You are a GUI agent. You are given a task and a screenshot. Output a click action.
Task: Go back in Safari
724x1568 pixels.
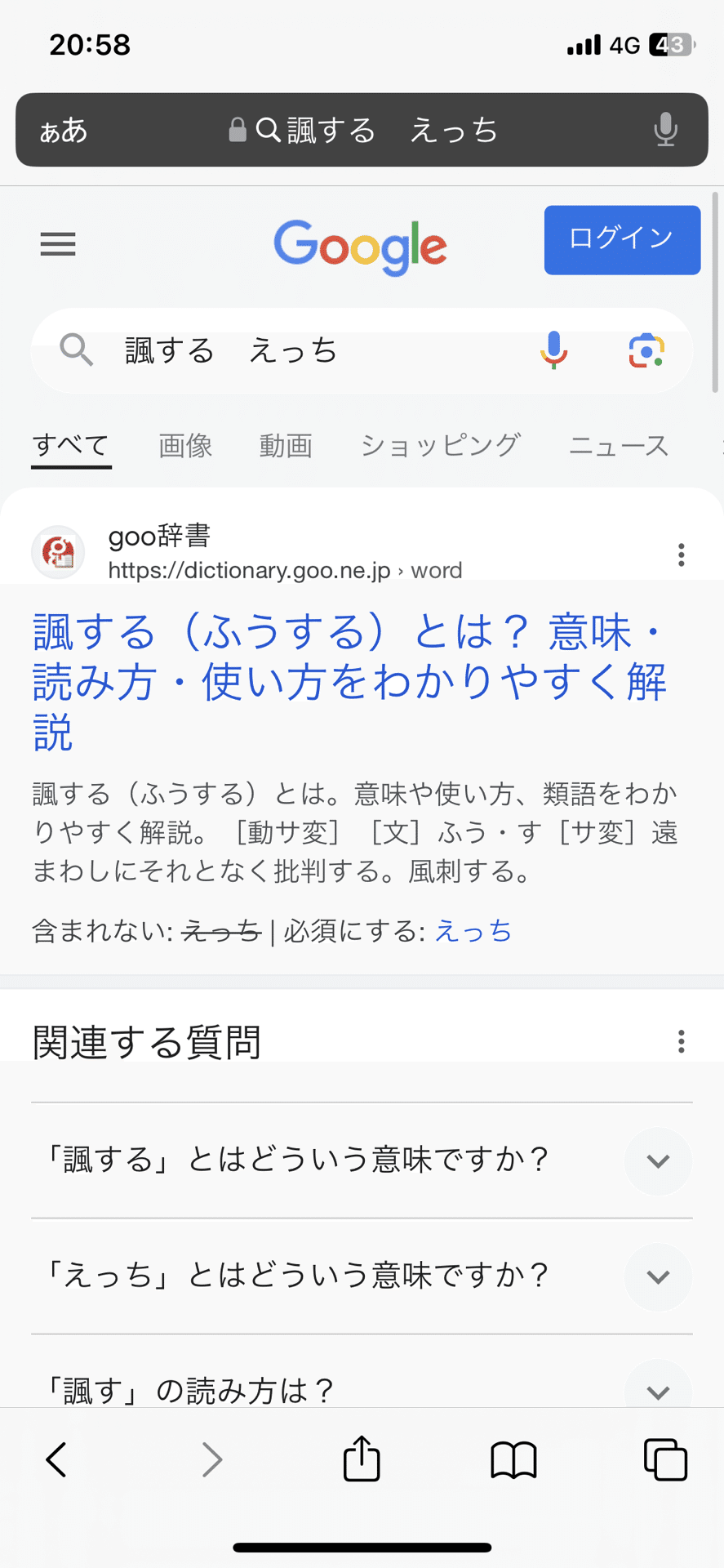coord(56,1459)
